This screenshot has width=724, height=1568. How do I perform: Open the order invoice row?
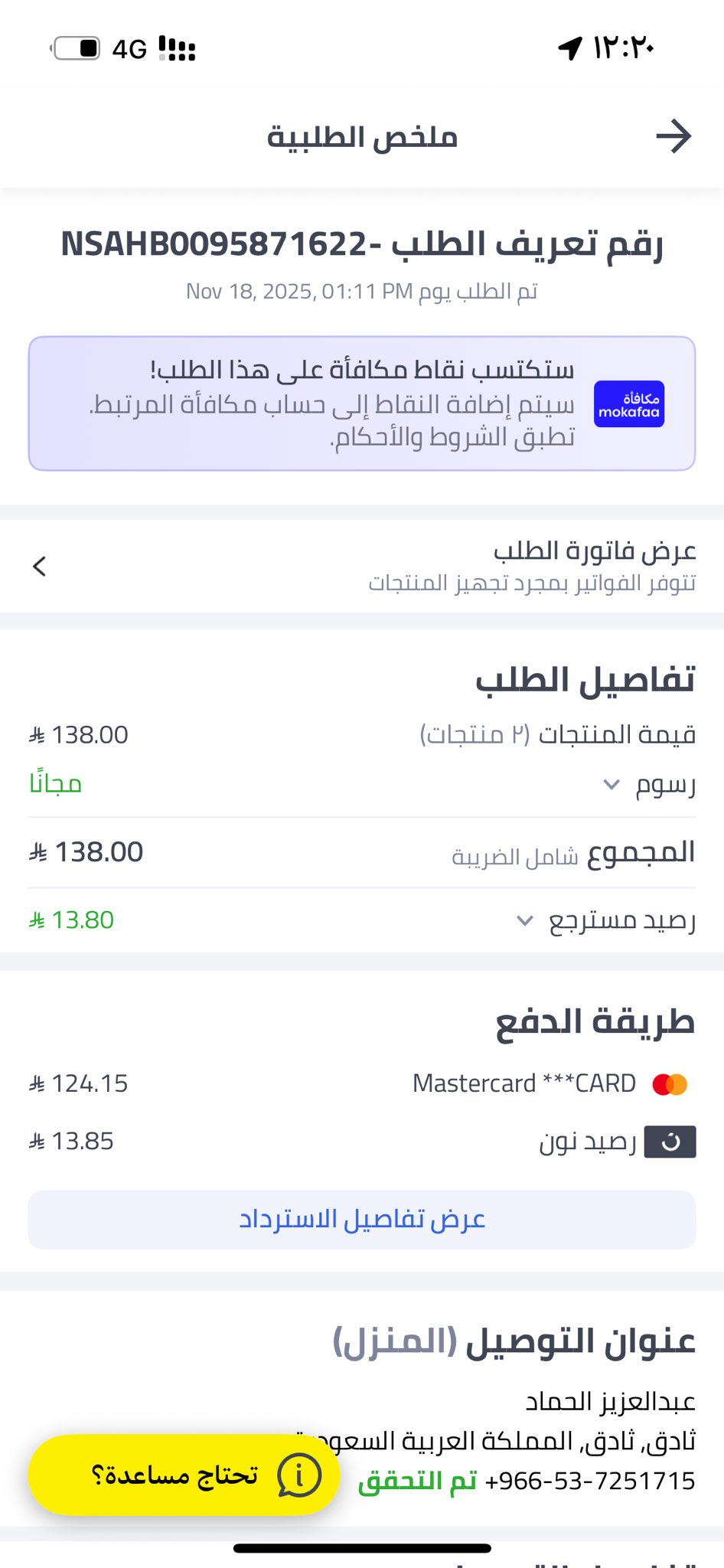362,567
